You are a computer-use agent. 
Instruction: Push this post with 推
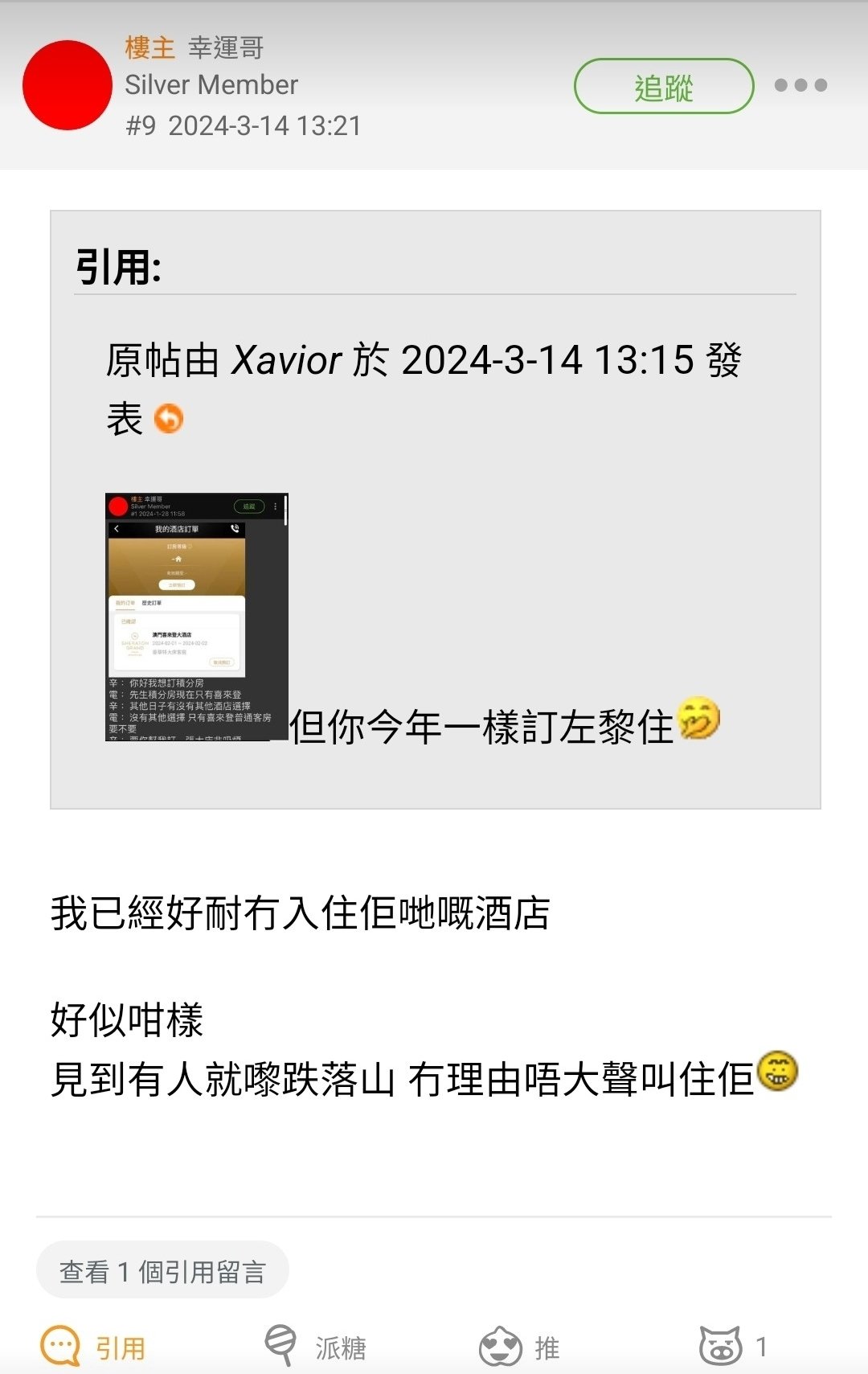coord(519,1347)
